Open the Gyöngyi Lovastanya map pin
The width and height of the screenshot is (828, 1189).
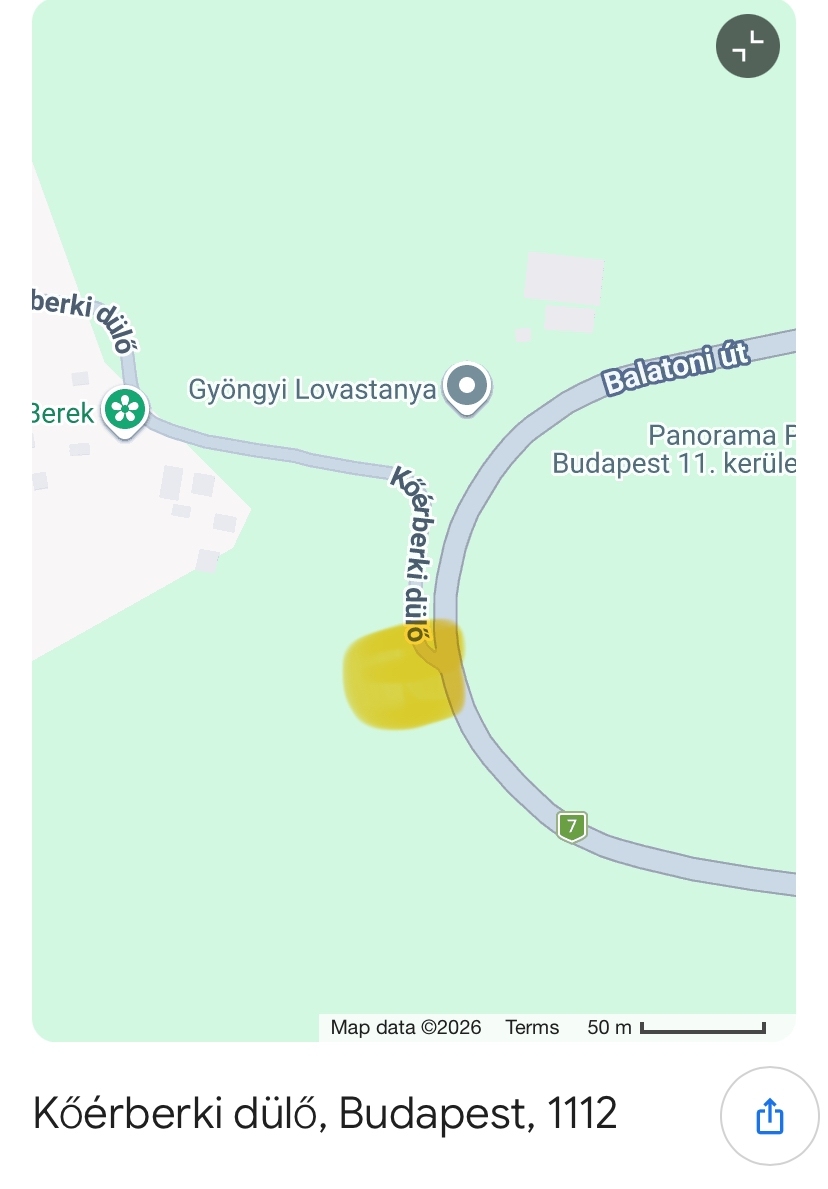coord(467,388)
